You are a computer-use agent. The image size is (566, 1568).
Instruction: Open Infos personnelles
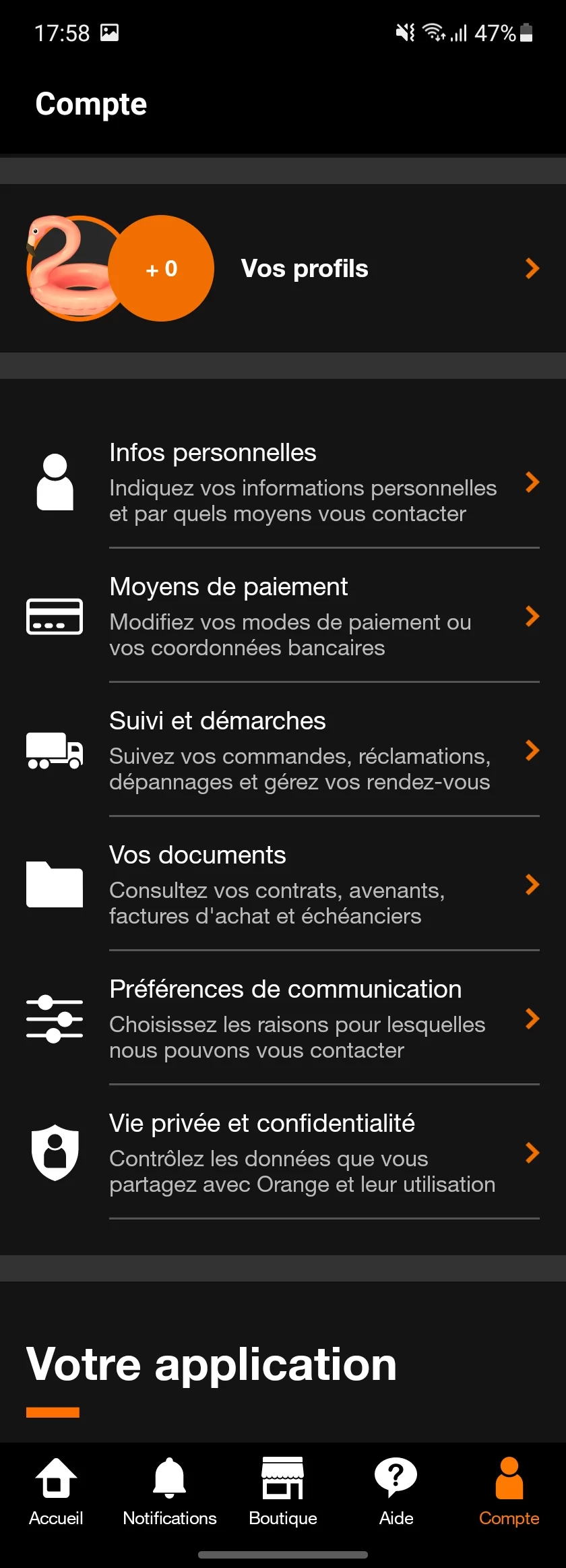[x=303, y=482]
